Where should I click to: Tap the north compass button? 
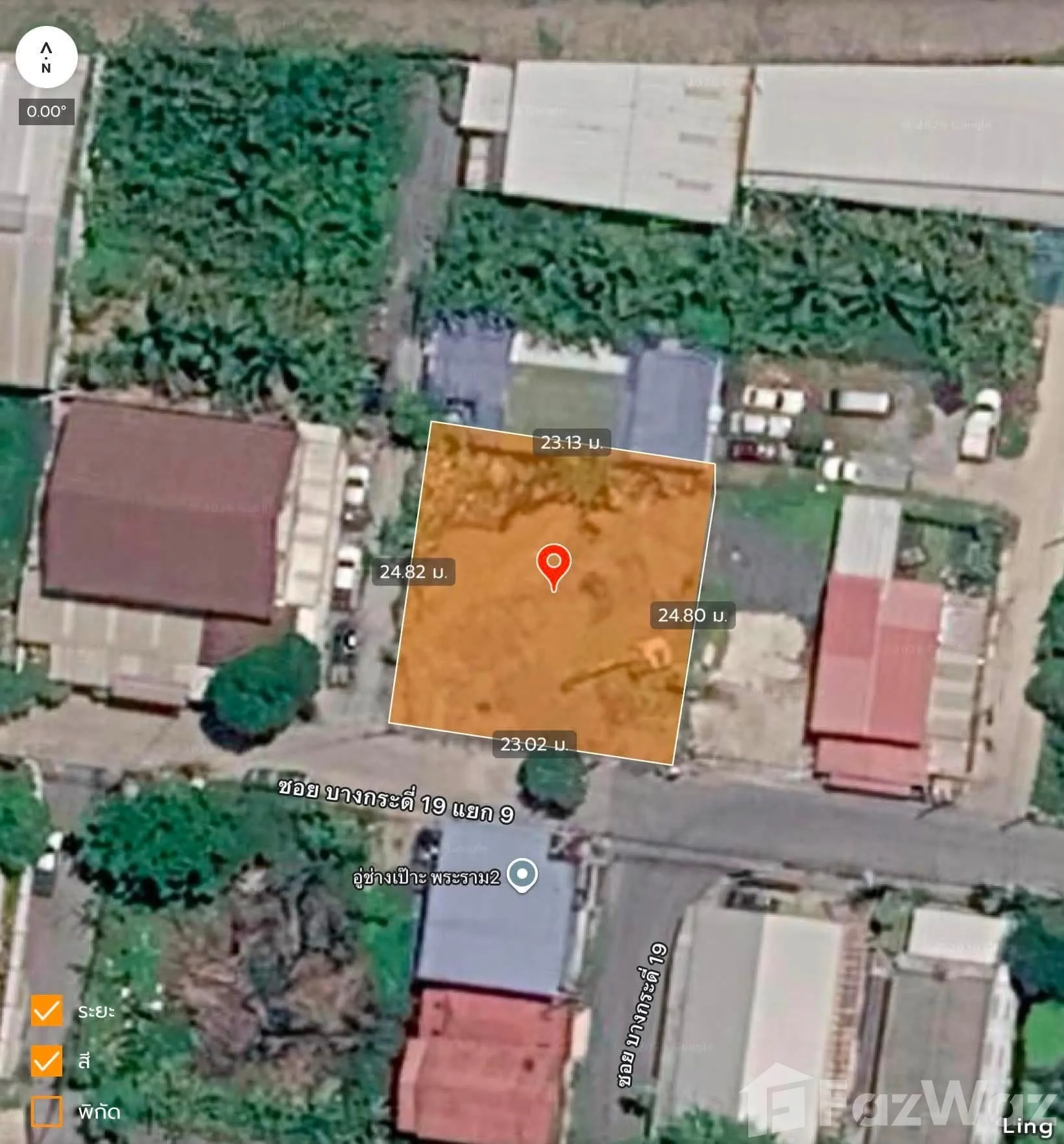point(46,57)
